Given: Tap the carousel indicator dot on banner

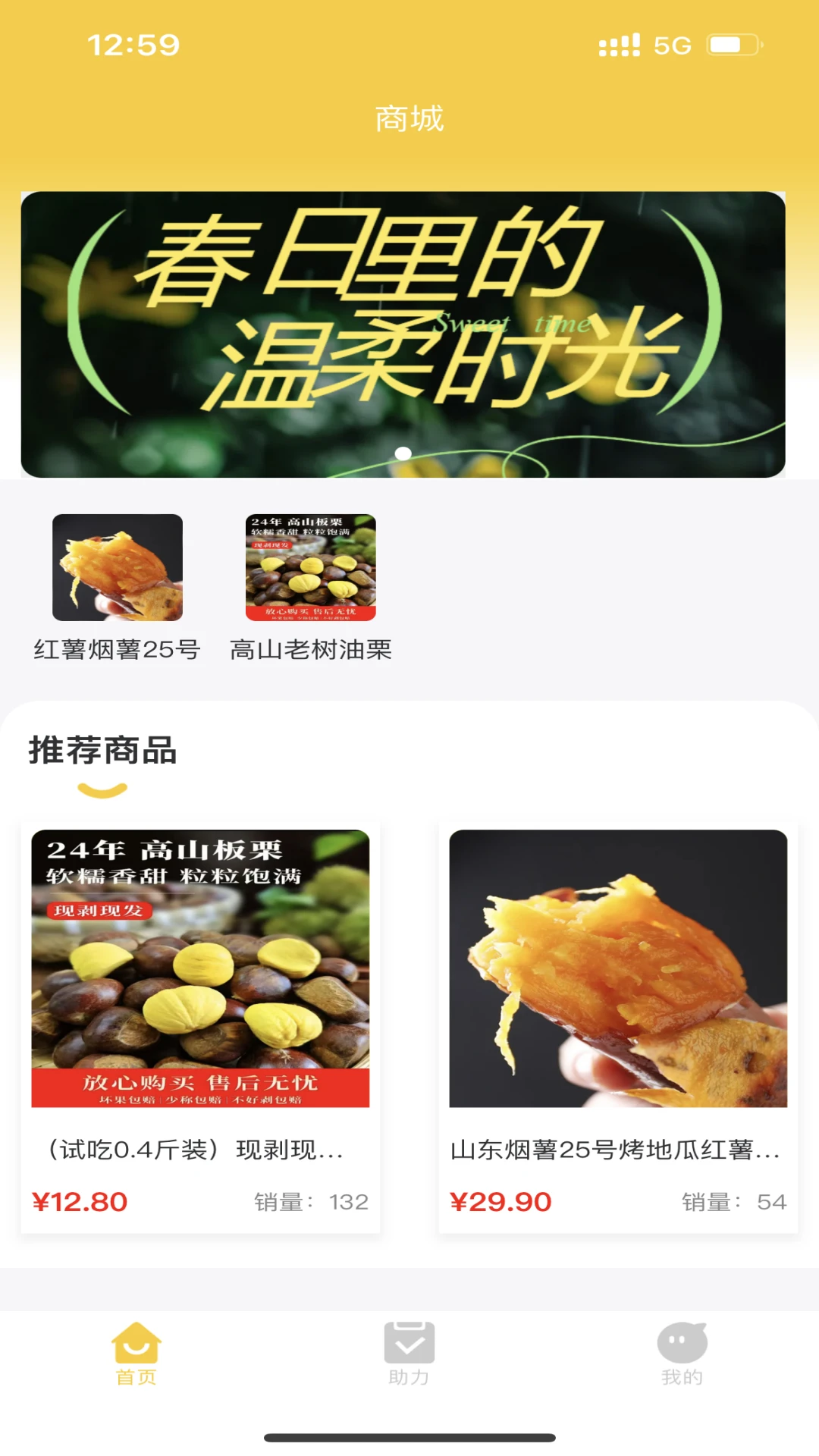Looking at the screenshot, I should point(403,453).
